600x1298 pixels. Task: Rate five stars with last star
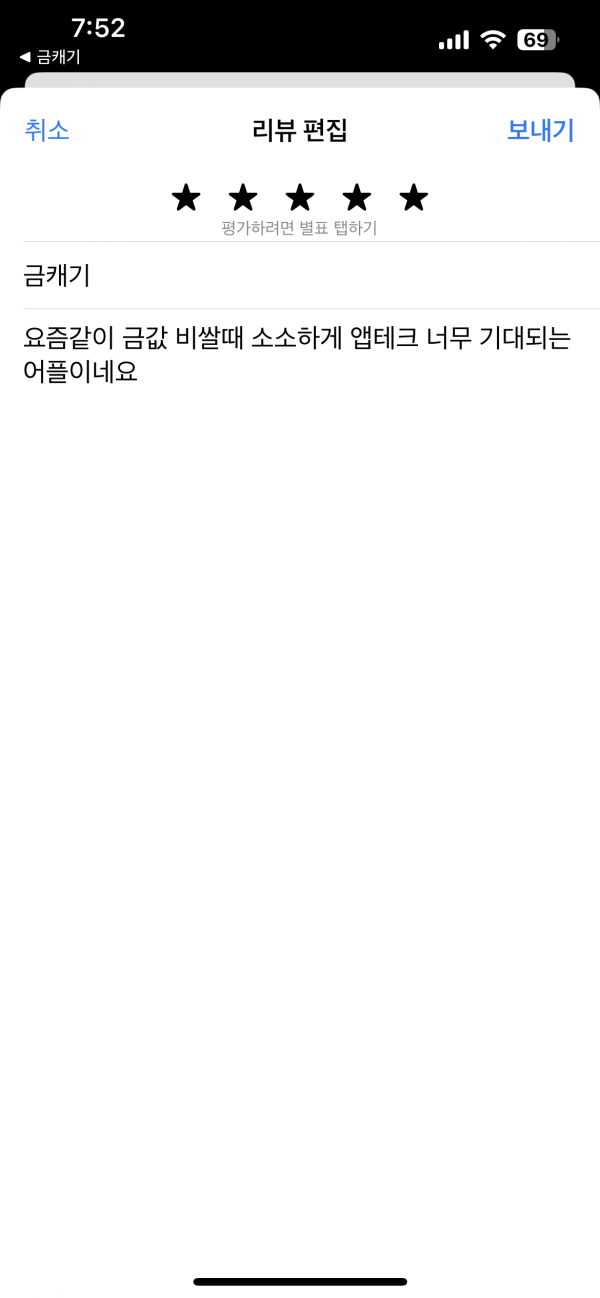[x=414, y=198]
